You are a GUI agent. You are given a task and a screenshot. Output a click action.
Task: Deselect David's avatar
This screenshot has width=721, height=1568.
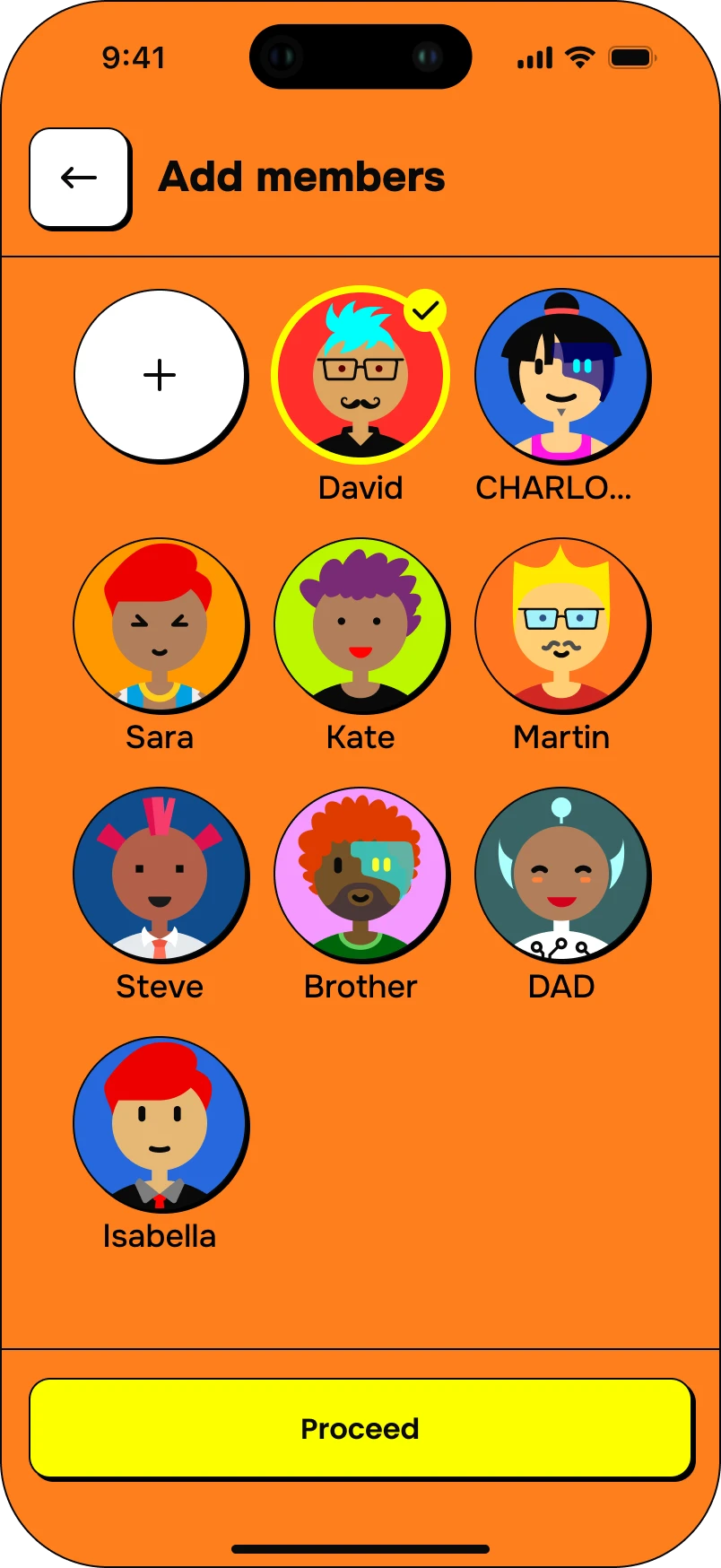tap(360, 375)
